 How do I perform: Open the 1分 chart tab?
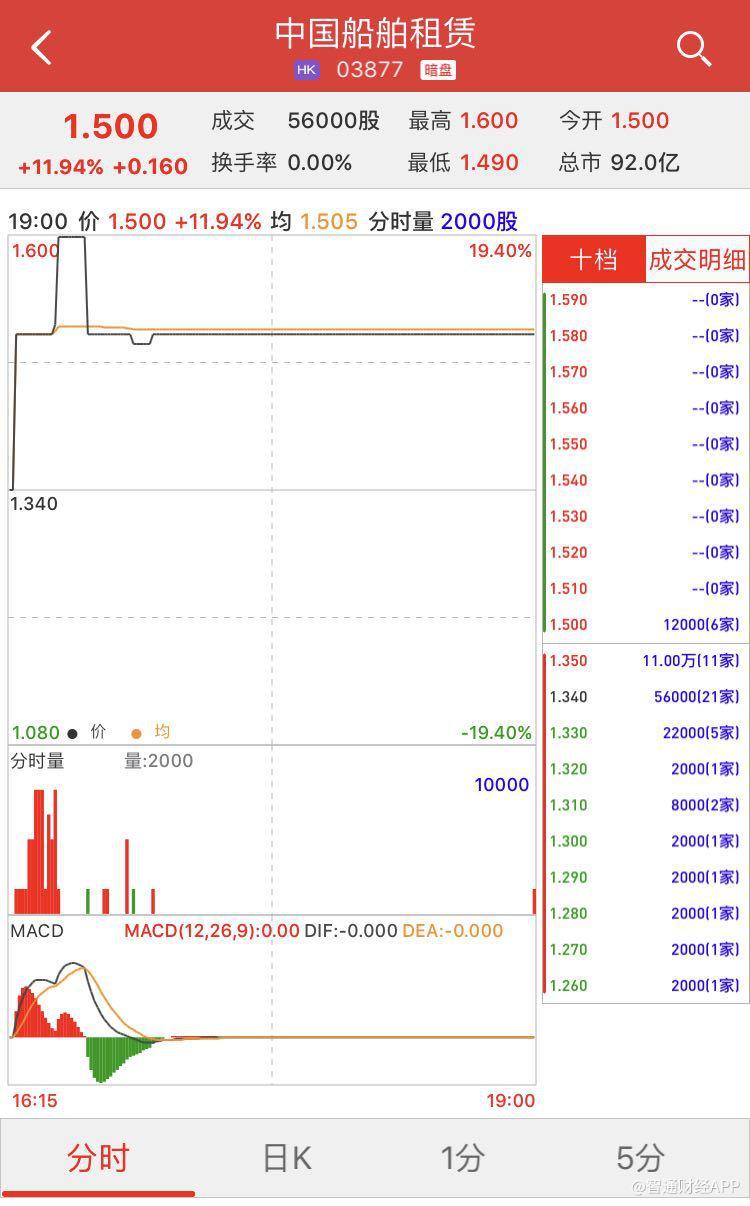[x=462, y=1158]
